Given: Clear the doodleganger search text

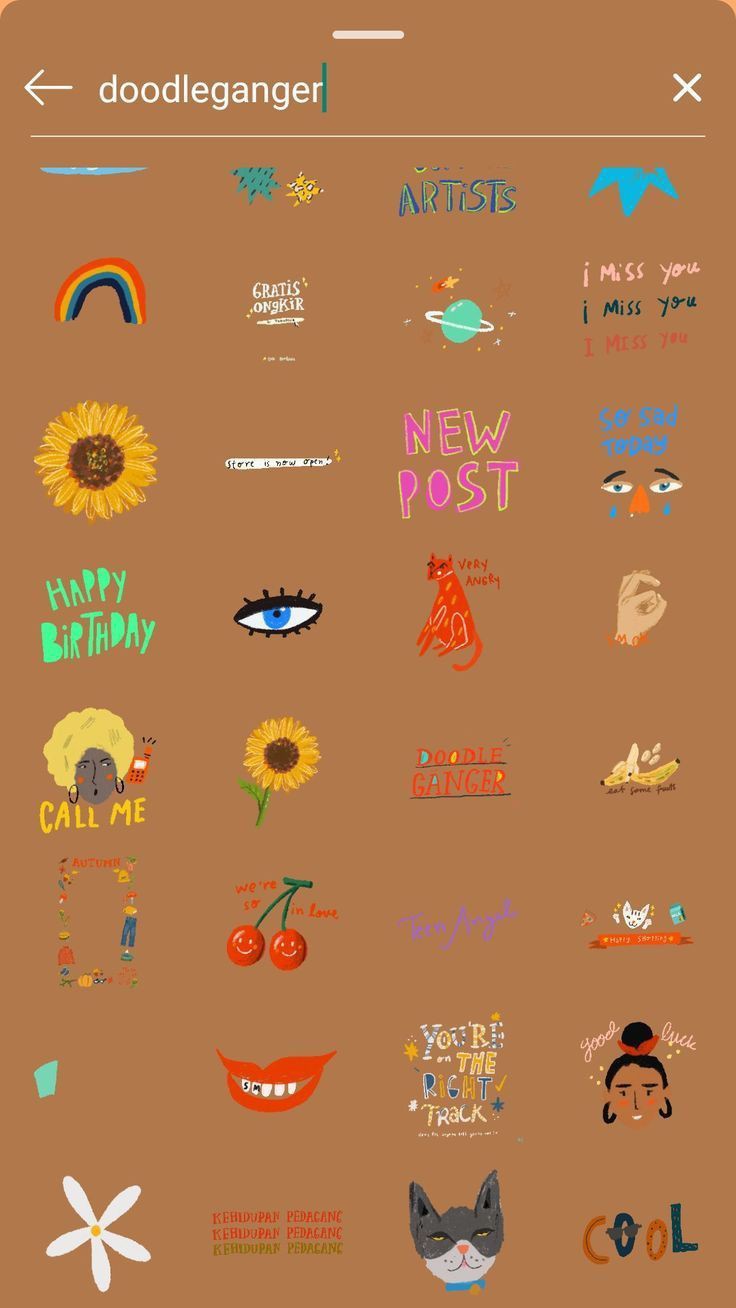Looking at the screenshot, I should [x=687, y=88].
